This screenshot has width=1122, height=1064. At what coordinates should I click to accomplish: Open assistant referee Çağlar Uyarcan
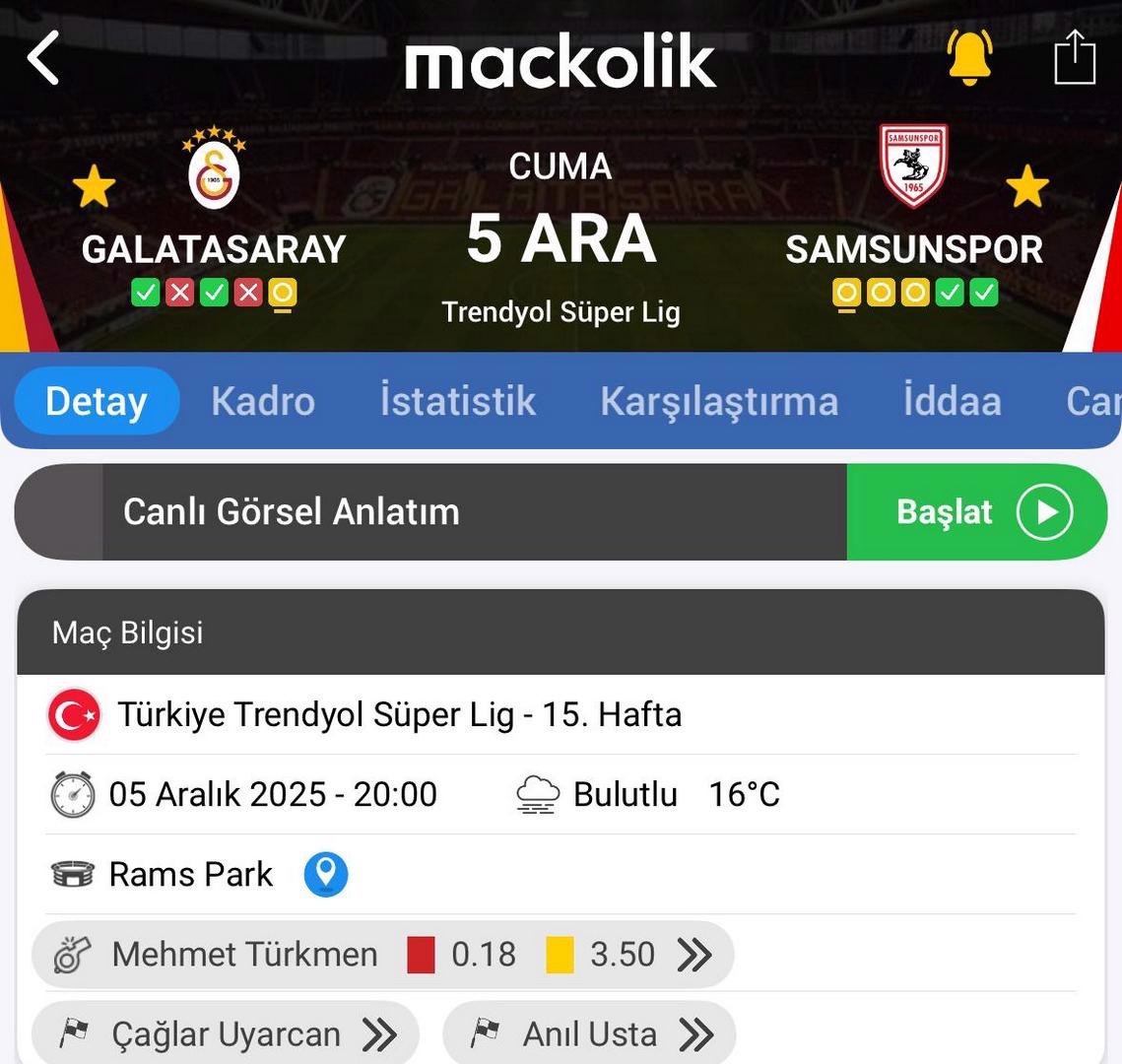point(226,1033)
